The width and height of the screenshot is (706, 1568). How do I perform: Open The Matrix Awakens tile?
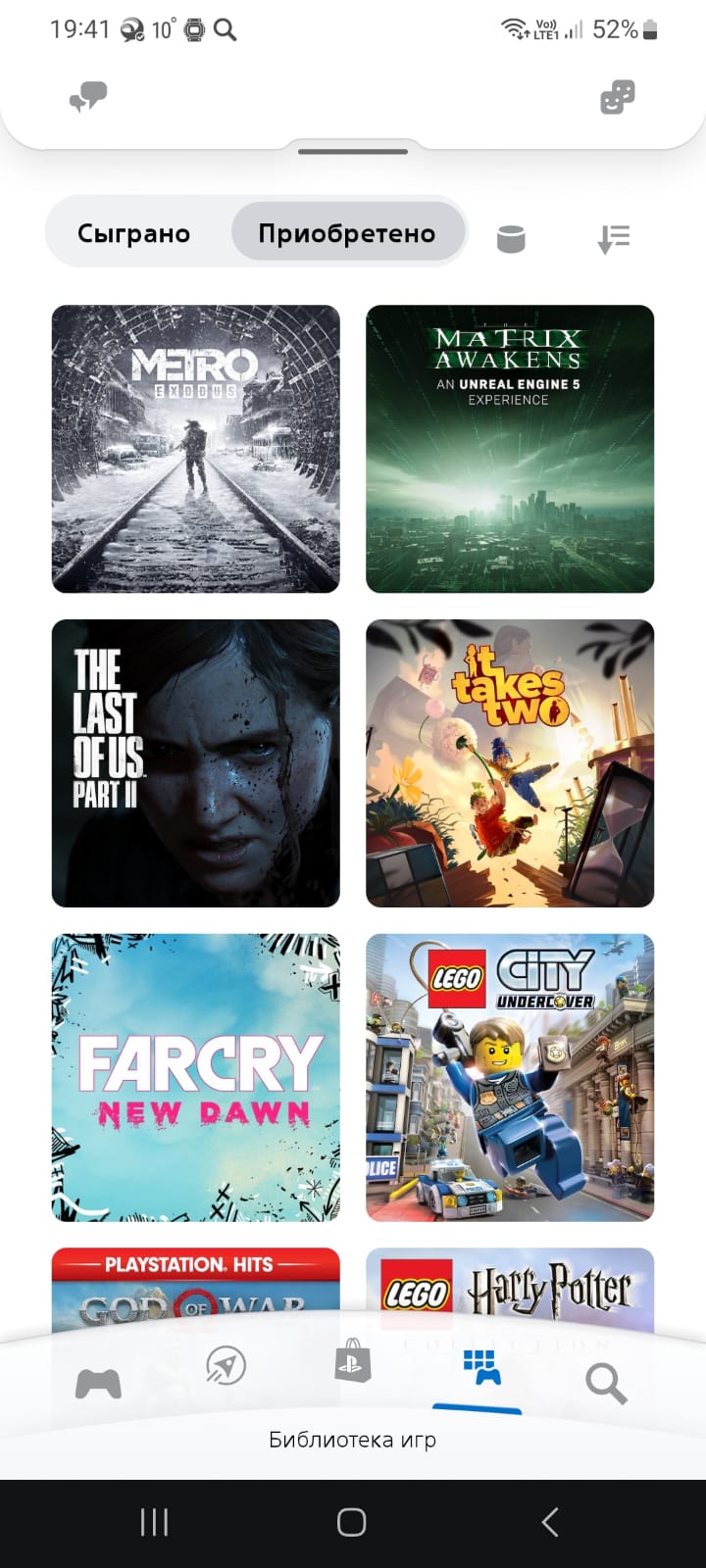tap(510, 449)
